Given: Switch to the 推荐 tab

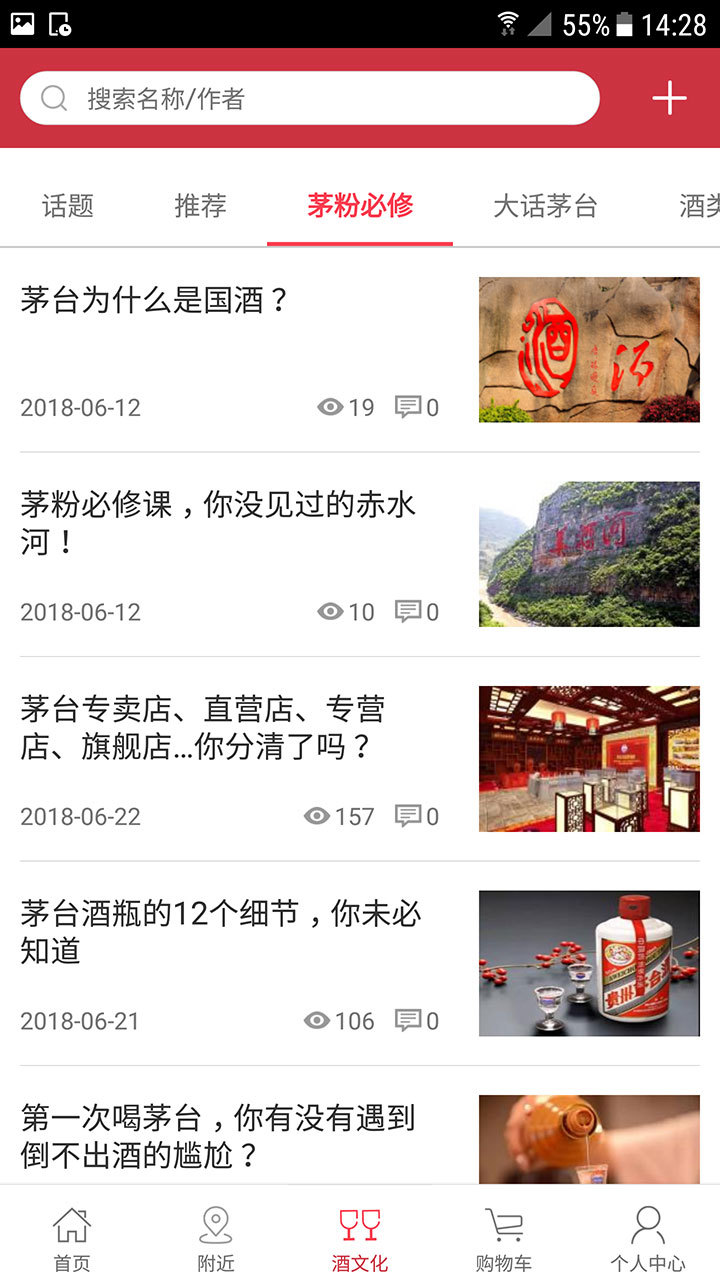Looking at the screenshot, I should tap(200, 206).
